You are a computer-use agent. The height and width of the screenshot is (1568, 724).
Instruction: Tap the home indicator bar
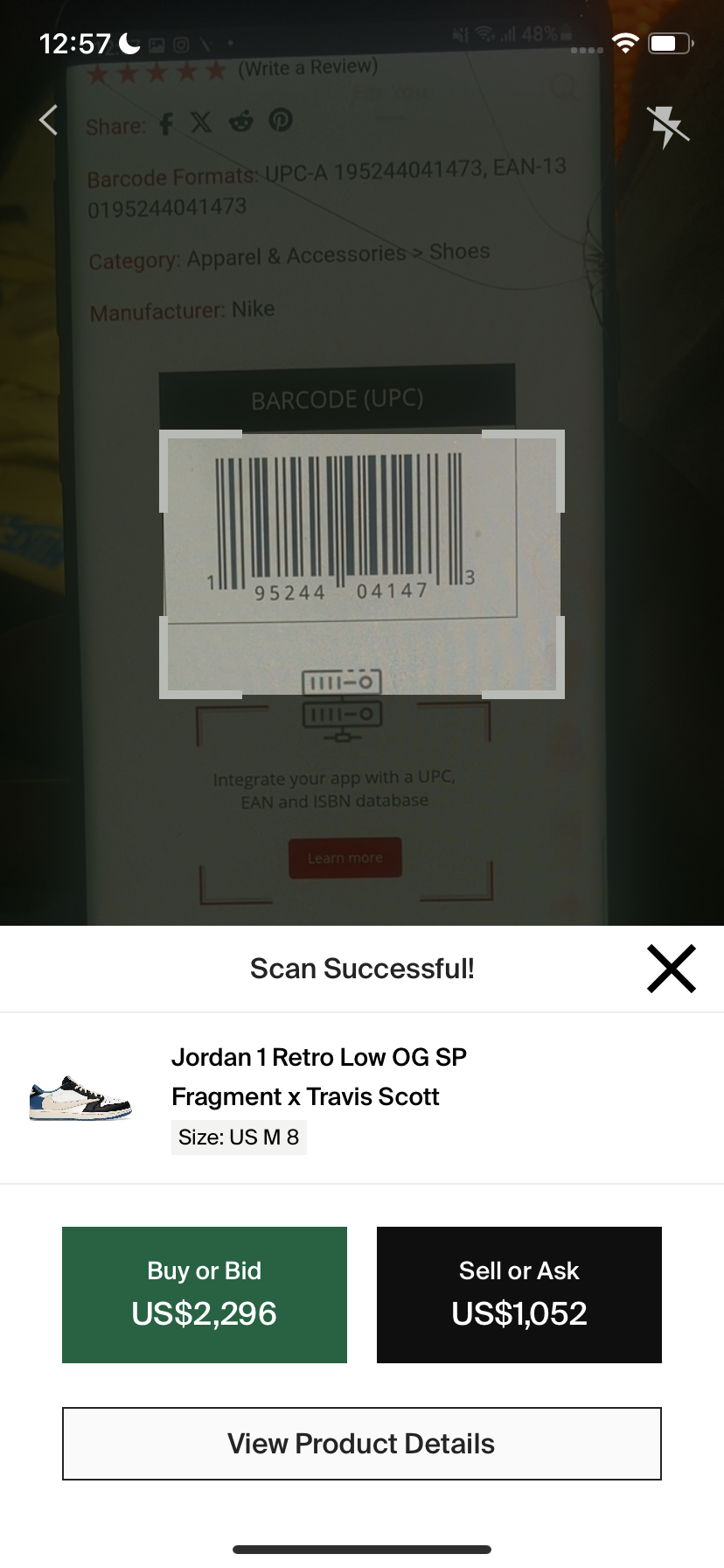click(x=362, y=1549)
